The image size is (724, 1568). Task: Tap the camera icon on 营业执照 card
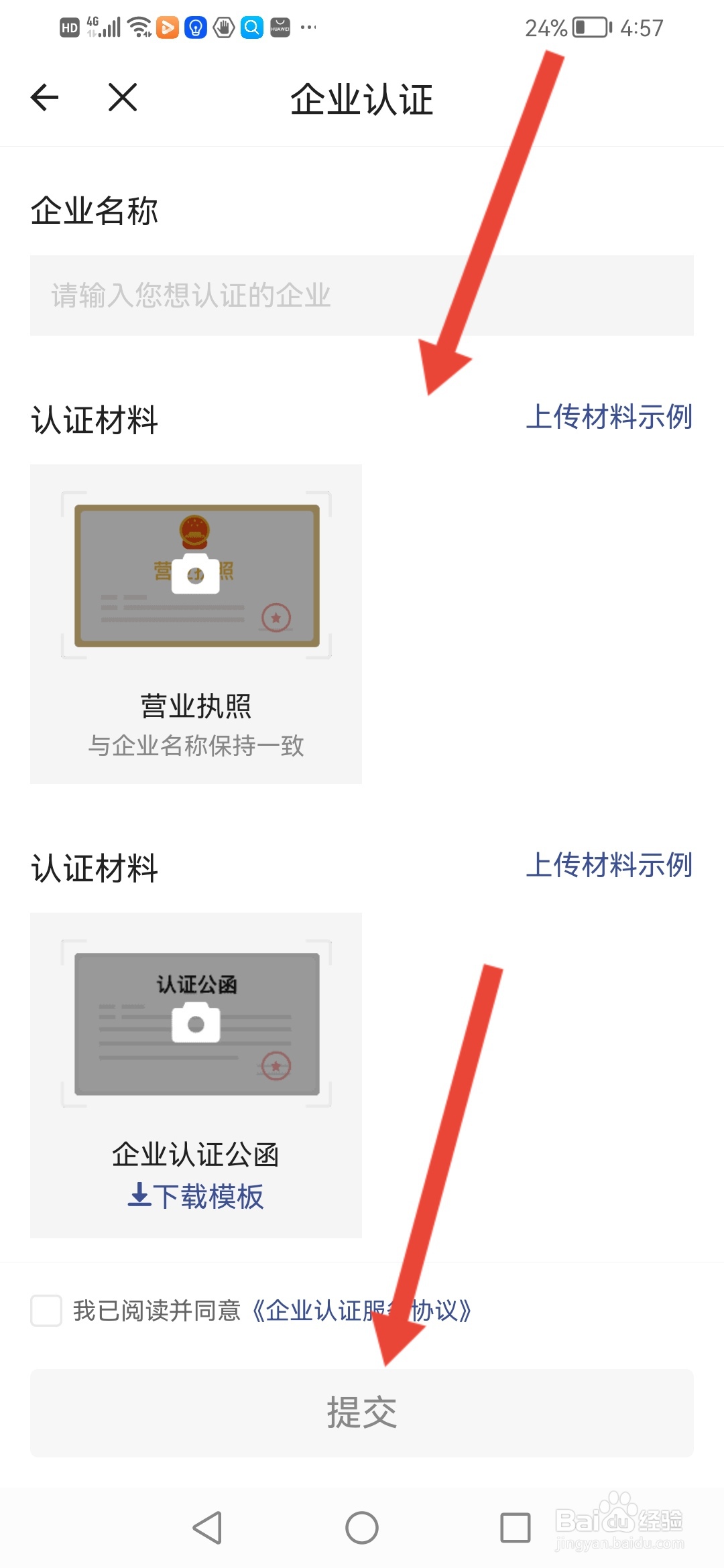click(196, 575)
